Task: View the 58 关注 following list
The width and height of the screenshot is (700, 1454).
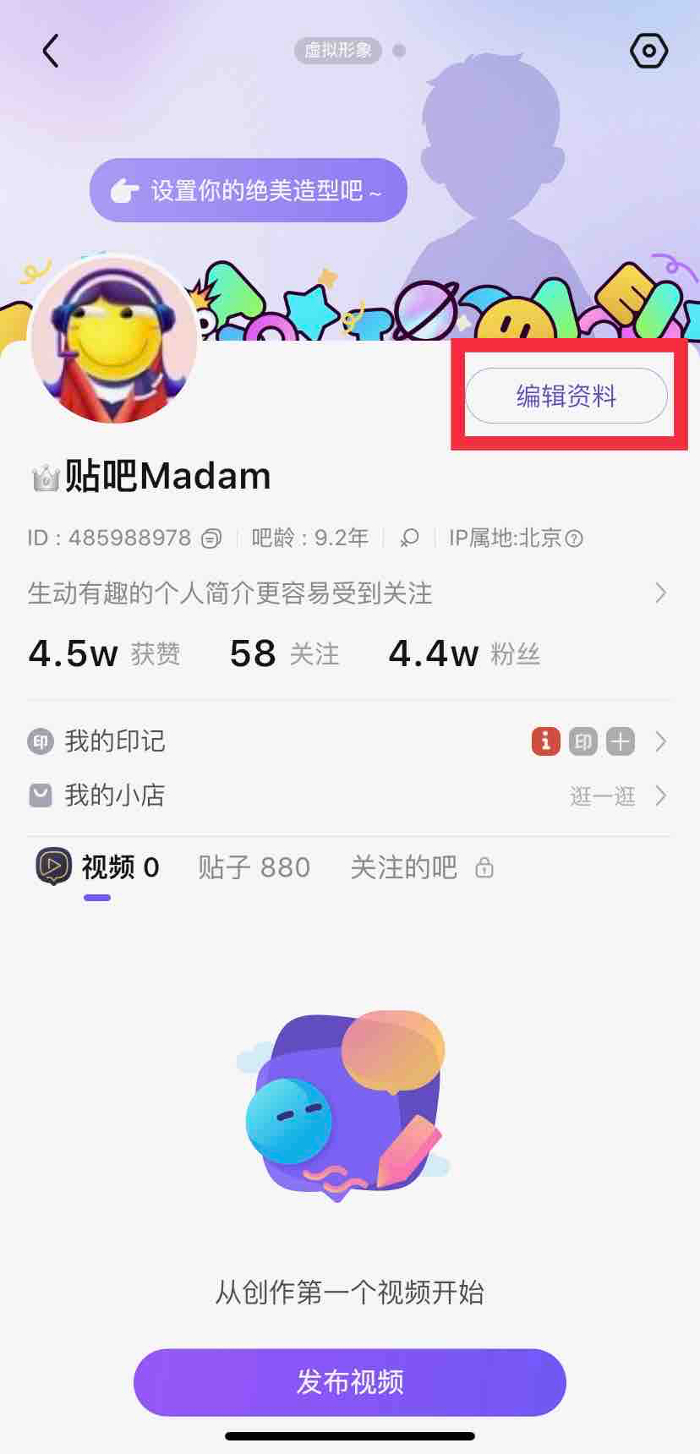Action: coord(284,654)
